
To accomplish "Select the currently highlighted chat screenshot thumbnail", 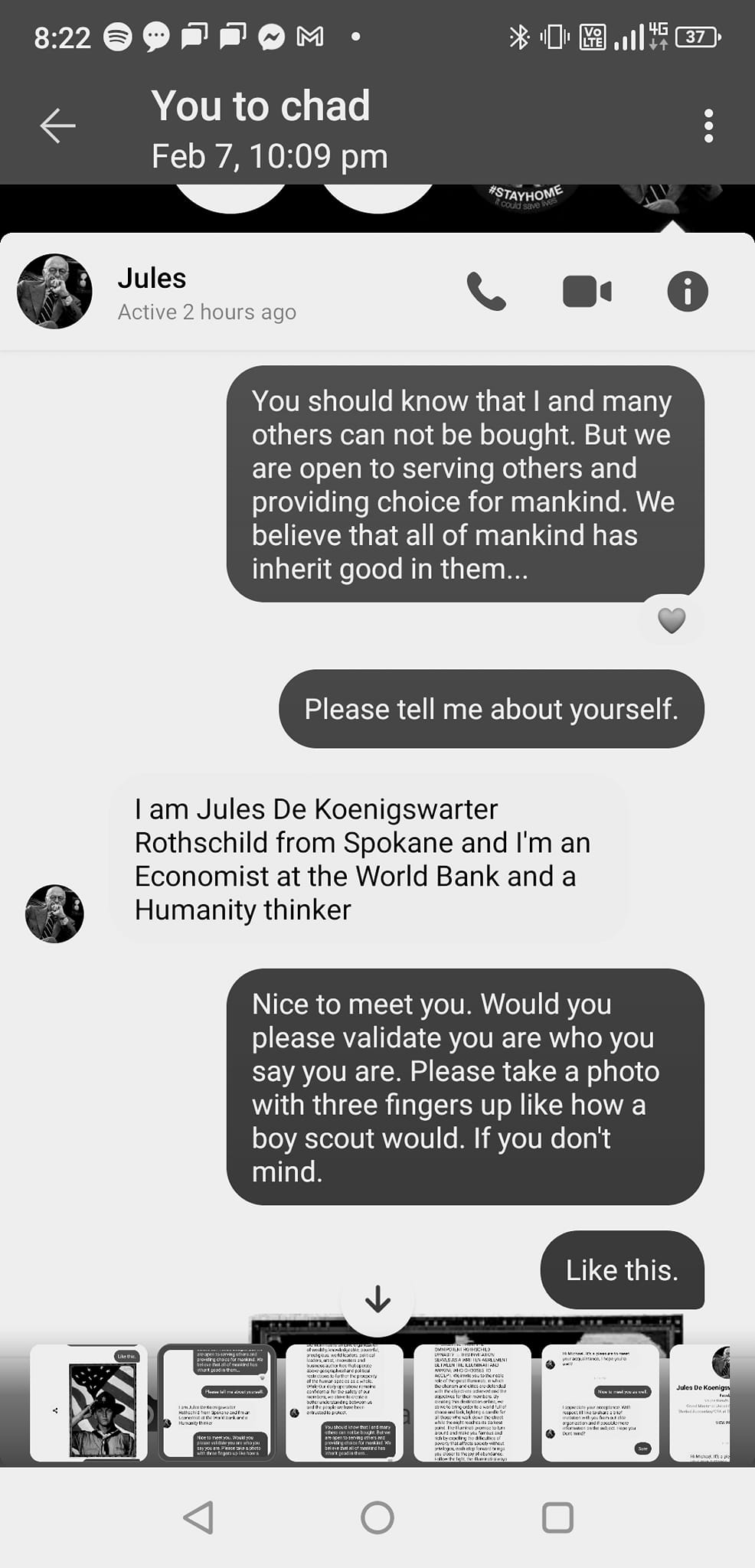I will pos(216,1403).
